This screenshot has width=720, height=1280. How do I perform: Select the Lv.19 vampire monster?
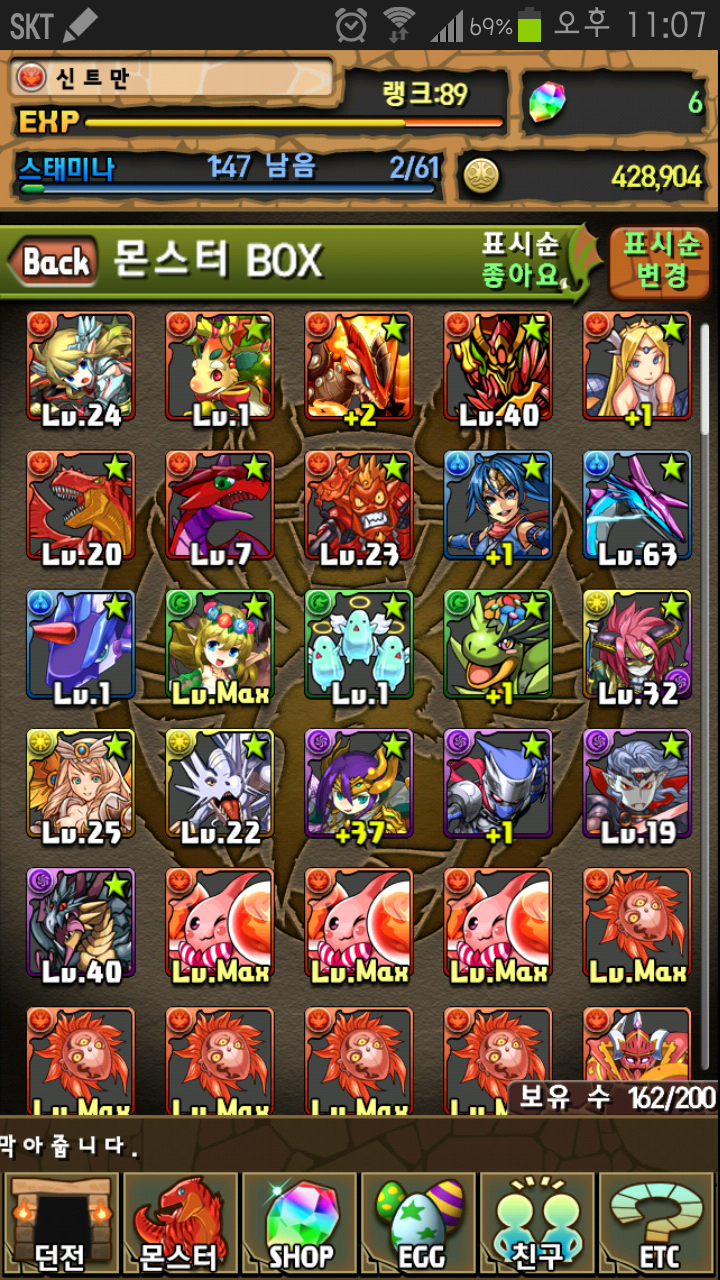click(637, 784)
